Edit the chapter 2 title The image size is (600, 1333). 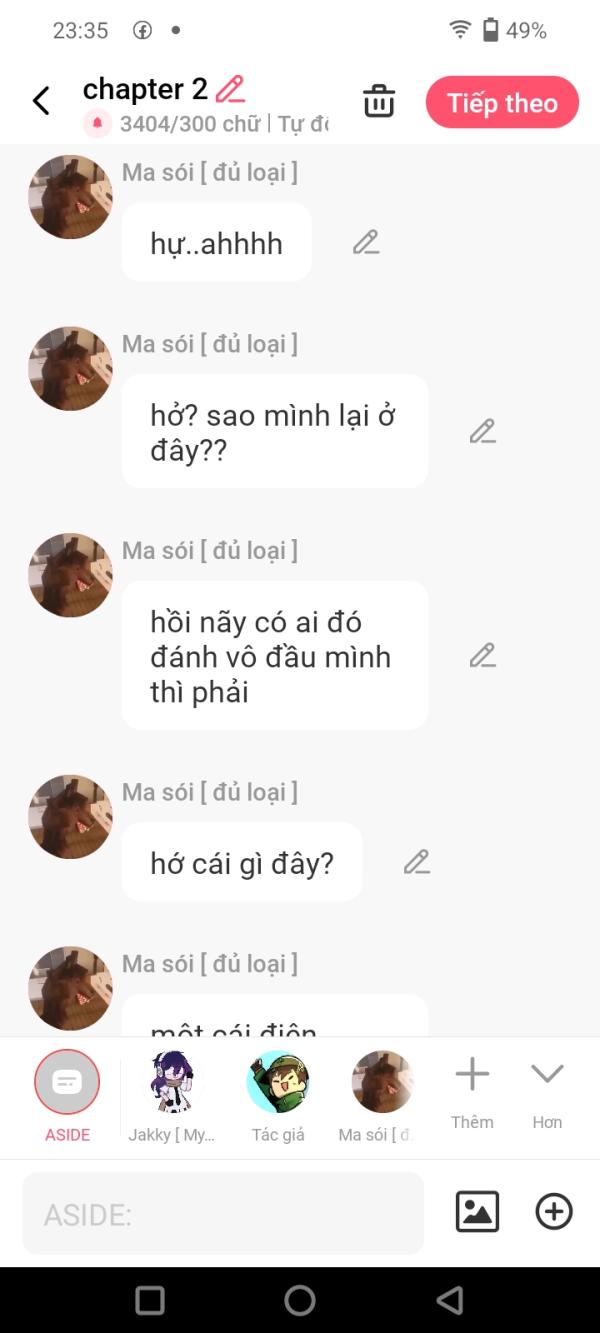point(230,89)
